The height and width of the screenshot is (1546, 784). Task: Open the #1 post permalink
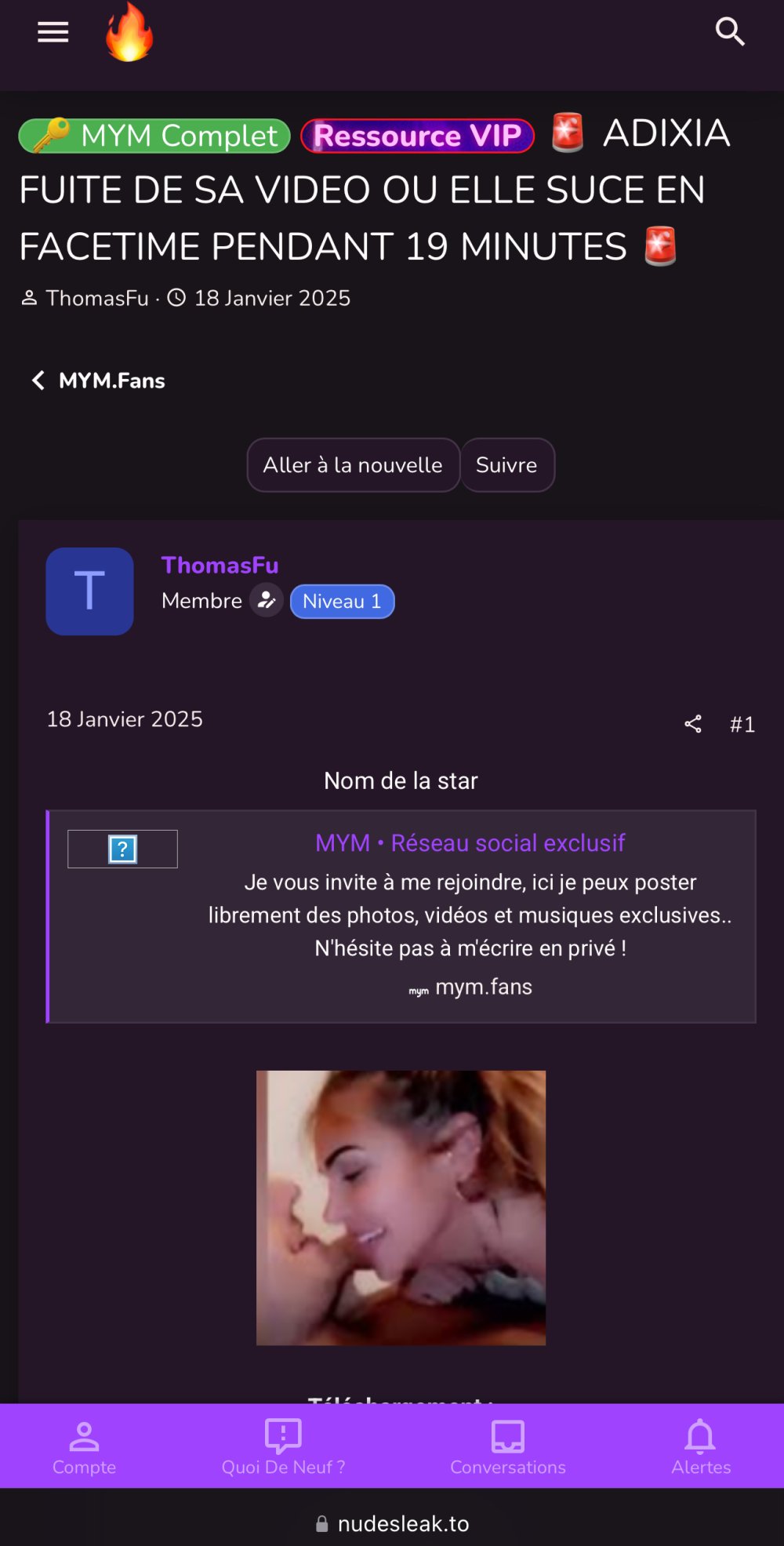742,724
